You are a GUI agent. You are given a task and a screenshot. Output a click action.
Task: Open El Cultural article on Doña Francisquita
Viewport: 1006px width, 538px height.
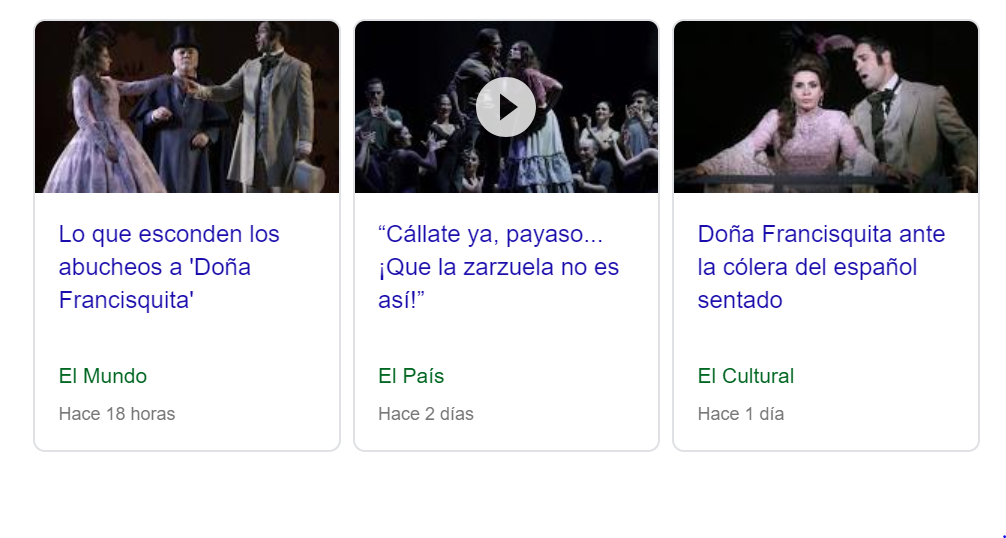tap(820, 267)
